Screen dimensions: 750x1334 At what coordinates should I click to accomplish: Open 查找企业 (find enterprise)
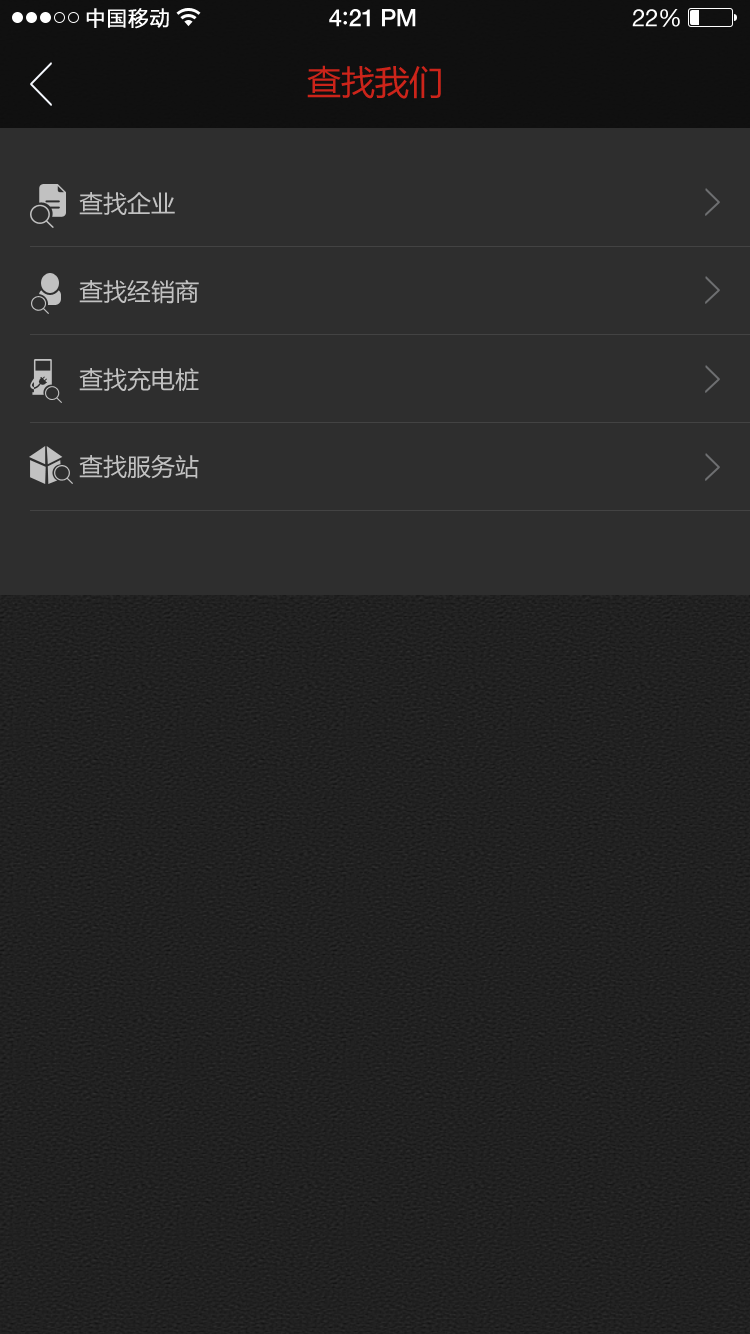tap(127, 204)
